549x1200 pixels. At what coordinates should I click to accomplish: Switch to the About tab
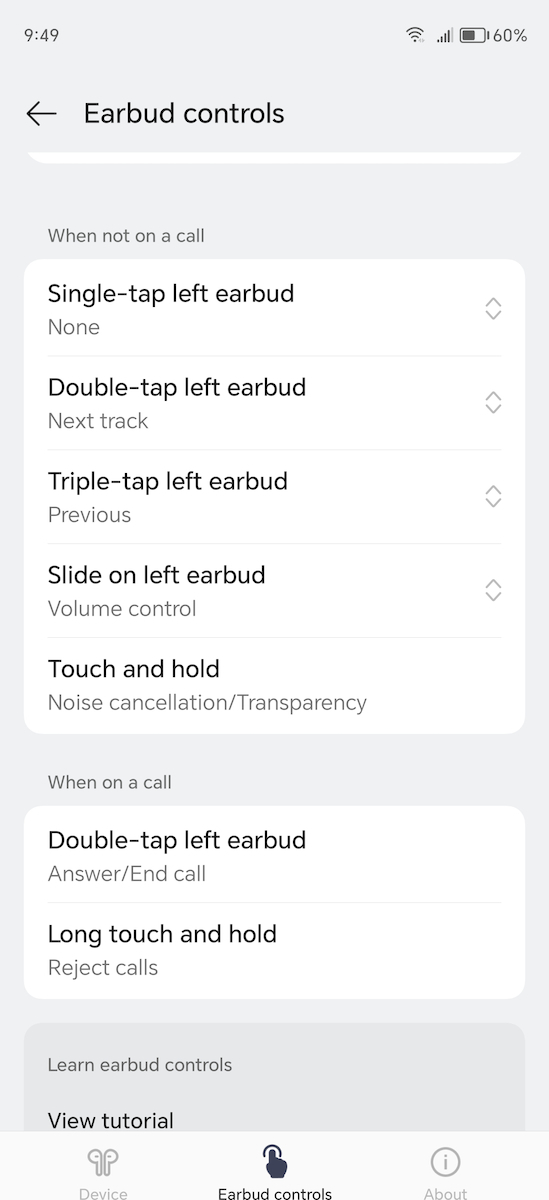[x=445, y=1170]
